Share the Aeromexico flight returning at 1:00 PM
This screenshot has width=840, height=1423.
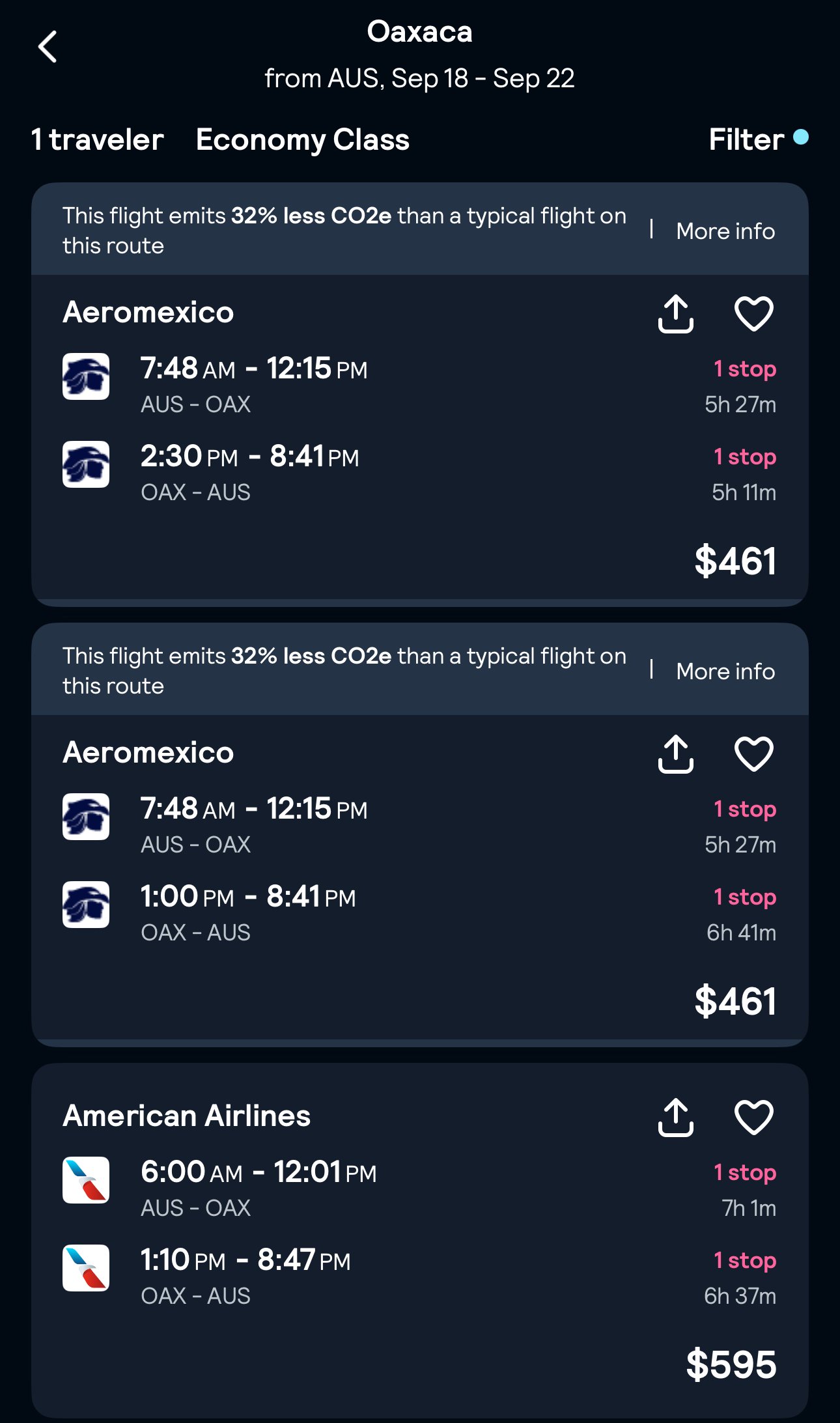click(676, 754)
